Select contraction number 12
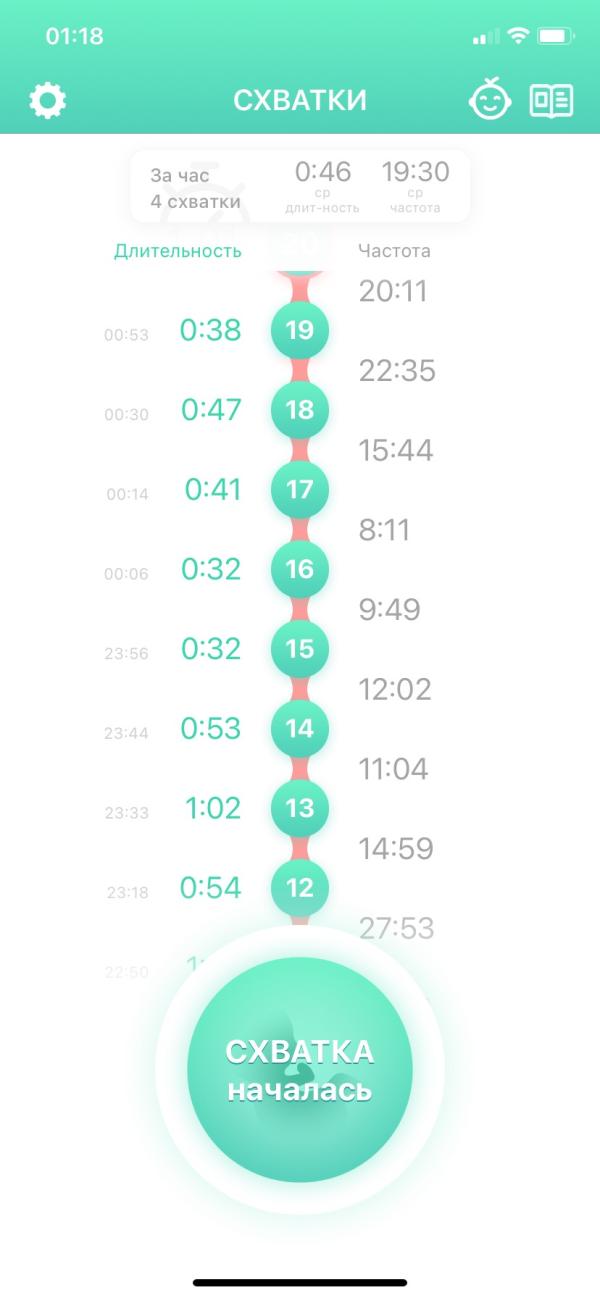The height and width of the screenshot is (1297, 600). 300,888
